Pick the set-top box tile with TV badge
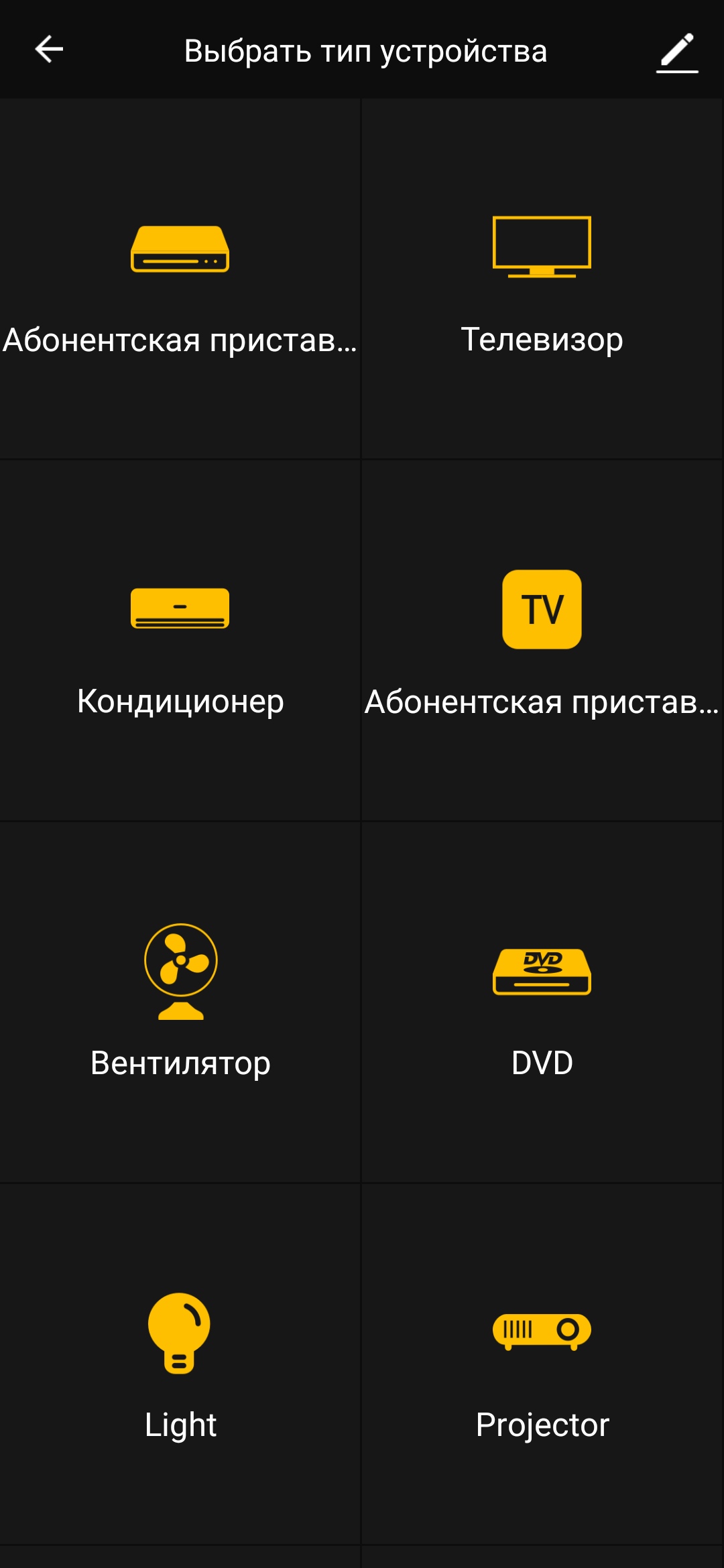This screenshot has height=1568, width=724. coord(542,641)
